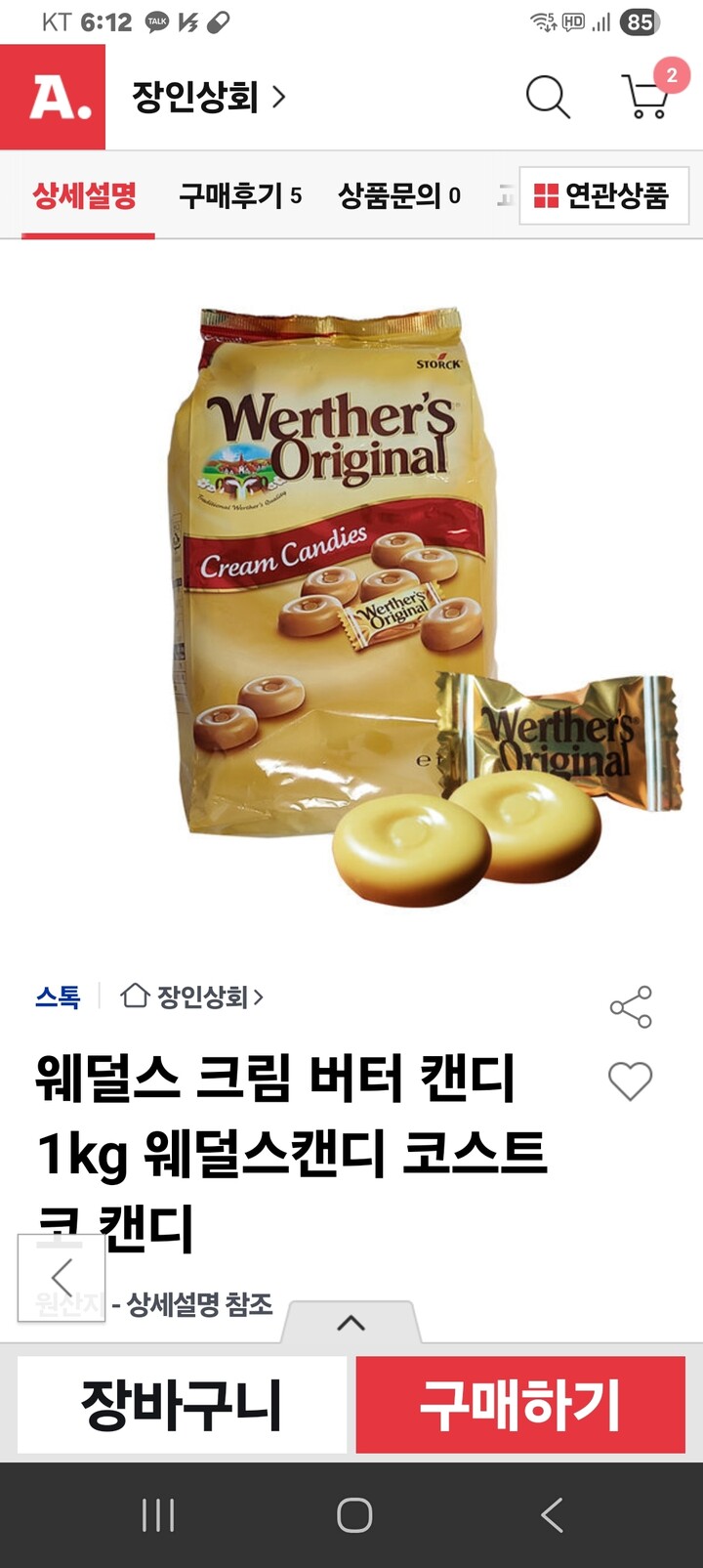Open the 상품문의 0 inquiries tab
The width and height of the screenshot is (703, 1568).
tap(400, 195)
